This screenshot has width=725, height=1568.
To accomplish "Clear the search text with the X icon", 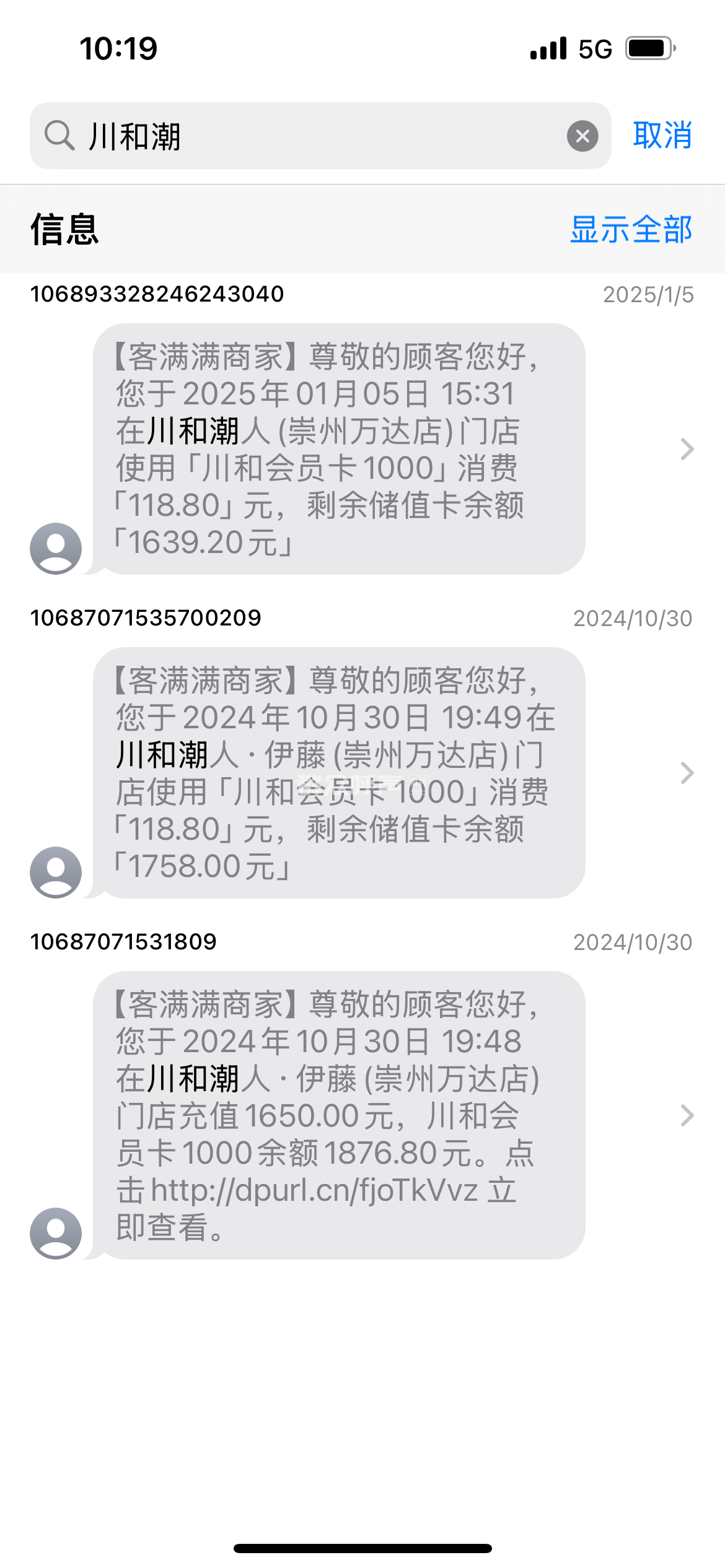I will tap(582, 136).
